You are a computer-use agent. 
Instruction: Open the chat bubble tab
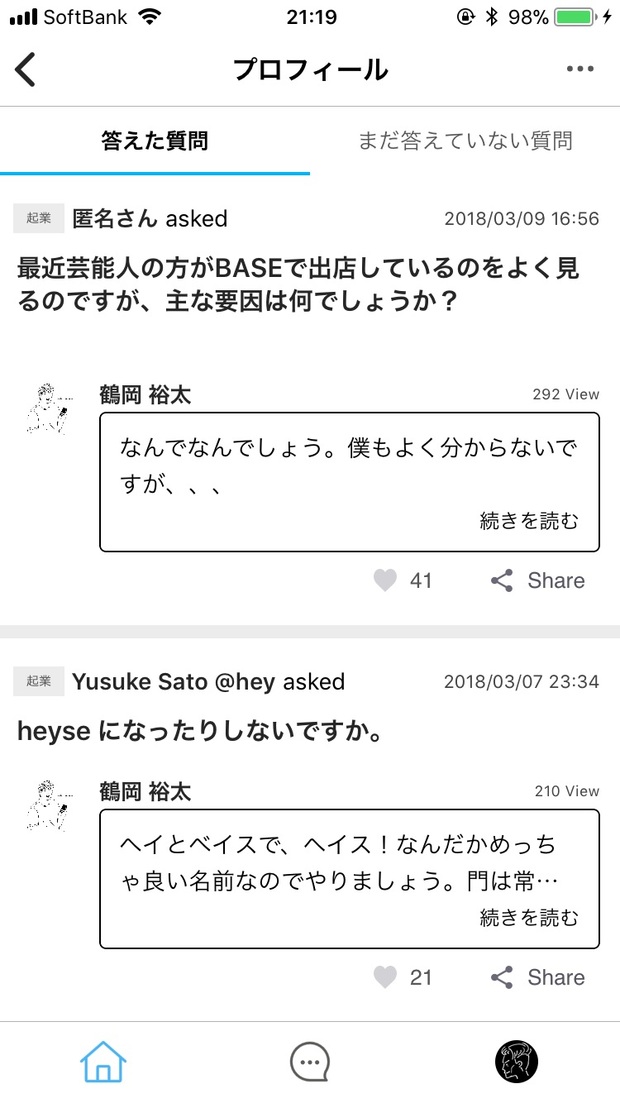(310, 1061)
